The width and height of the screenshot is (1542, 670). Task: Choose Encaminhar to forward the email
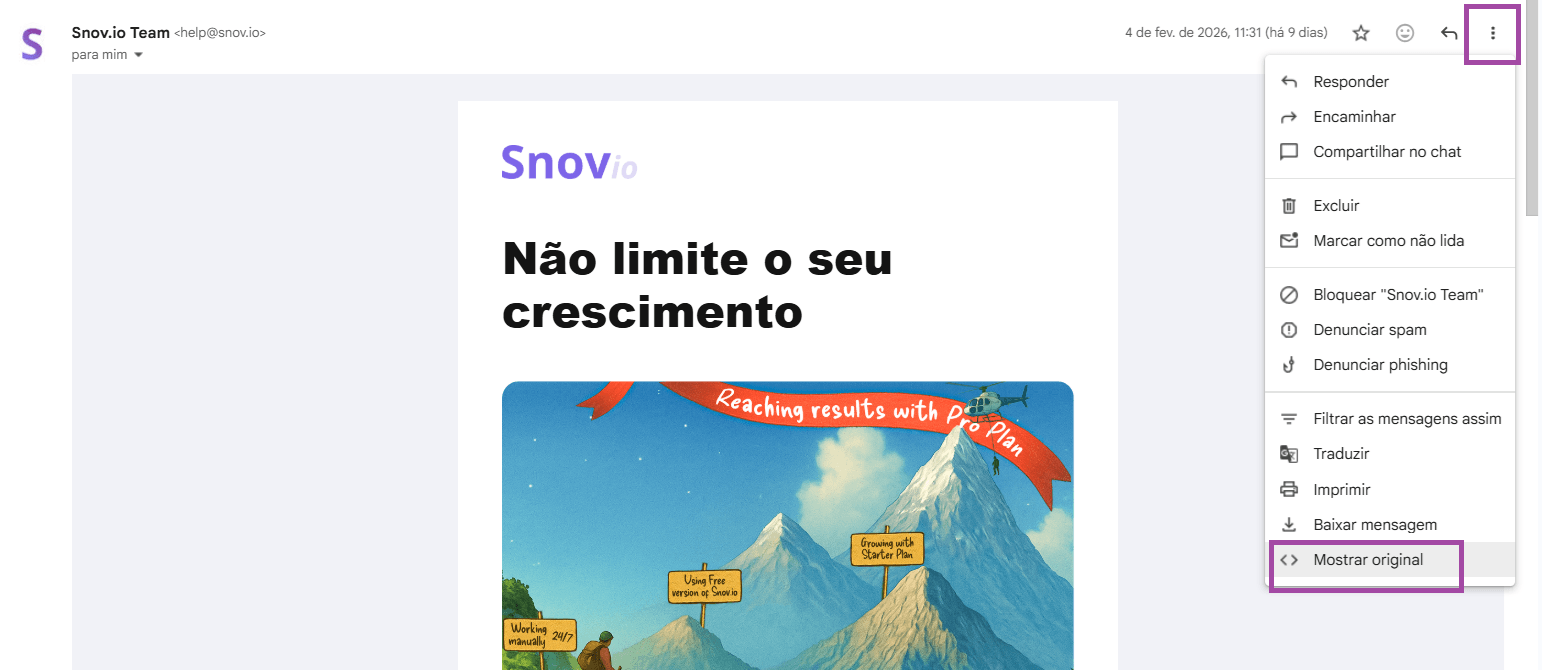click(1354, 117)
